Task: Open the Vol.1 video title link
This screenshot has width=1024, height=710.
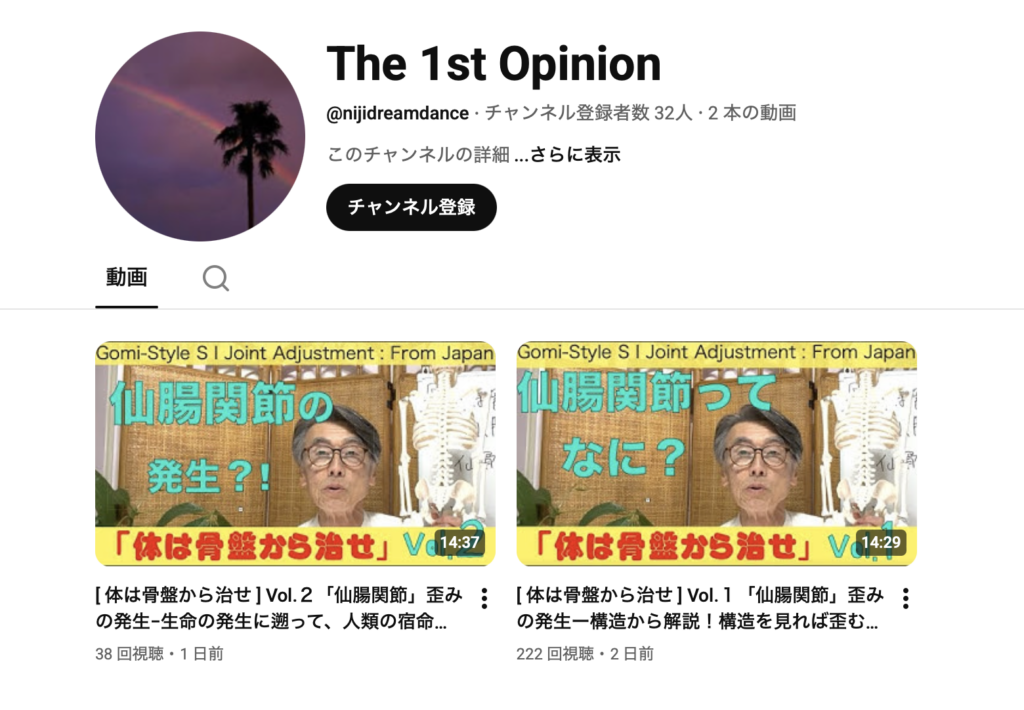Action: click(700, 608)
